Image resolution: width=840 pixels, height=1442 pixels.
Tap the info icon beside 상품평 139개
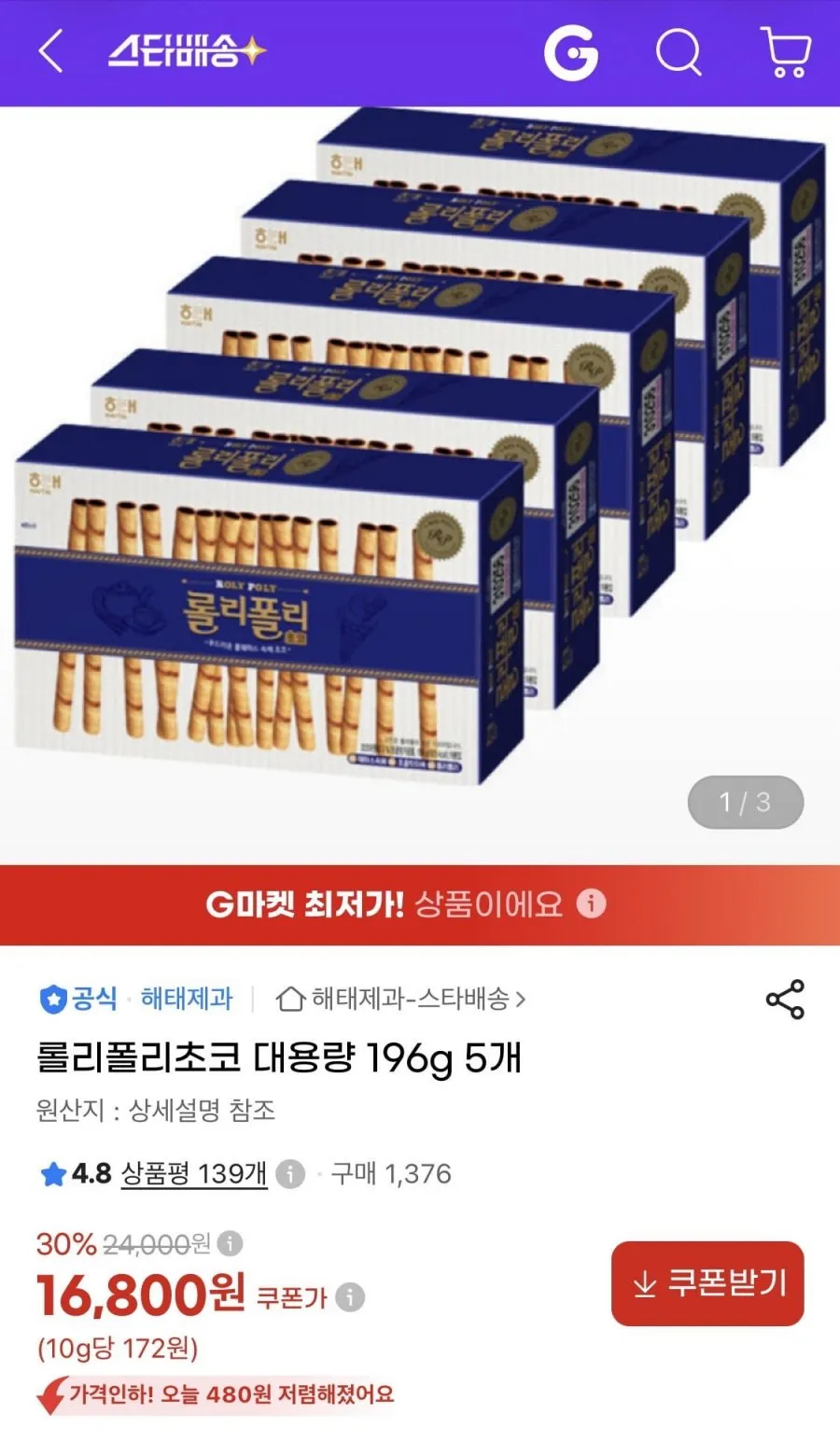(290, 1173)
